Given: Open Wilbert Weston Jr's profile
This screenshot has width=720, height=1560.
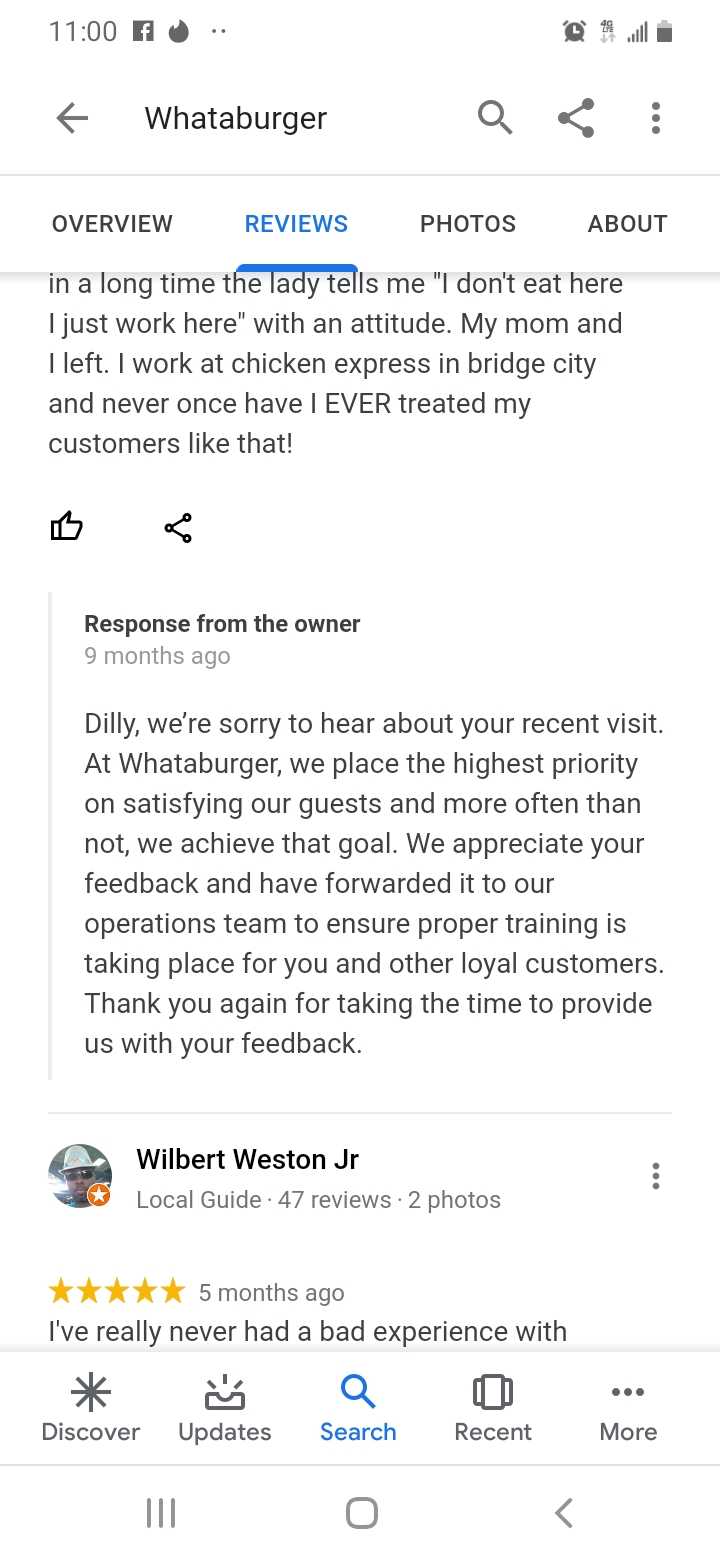Looking at the screenshot, I should (x=247, y=1160).
